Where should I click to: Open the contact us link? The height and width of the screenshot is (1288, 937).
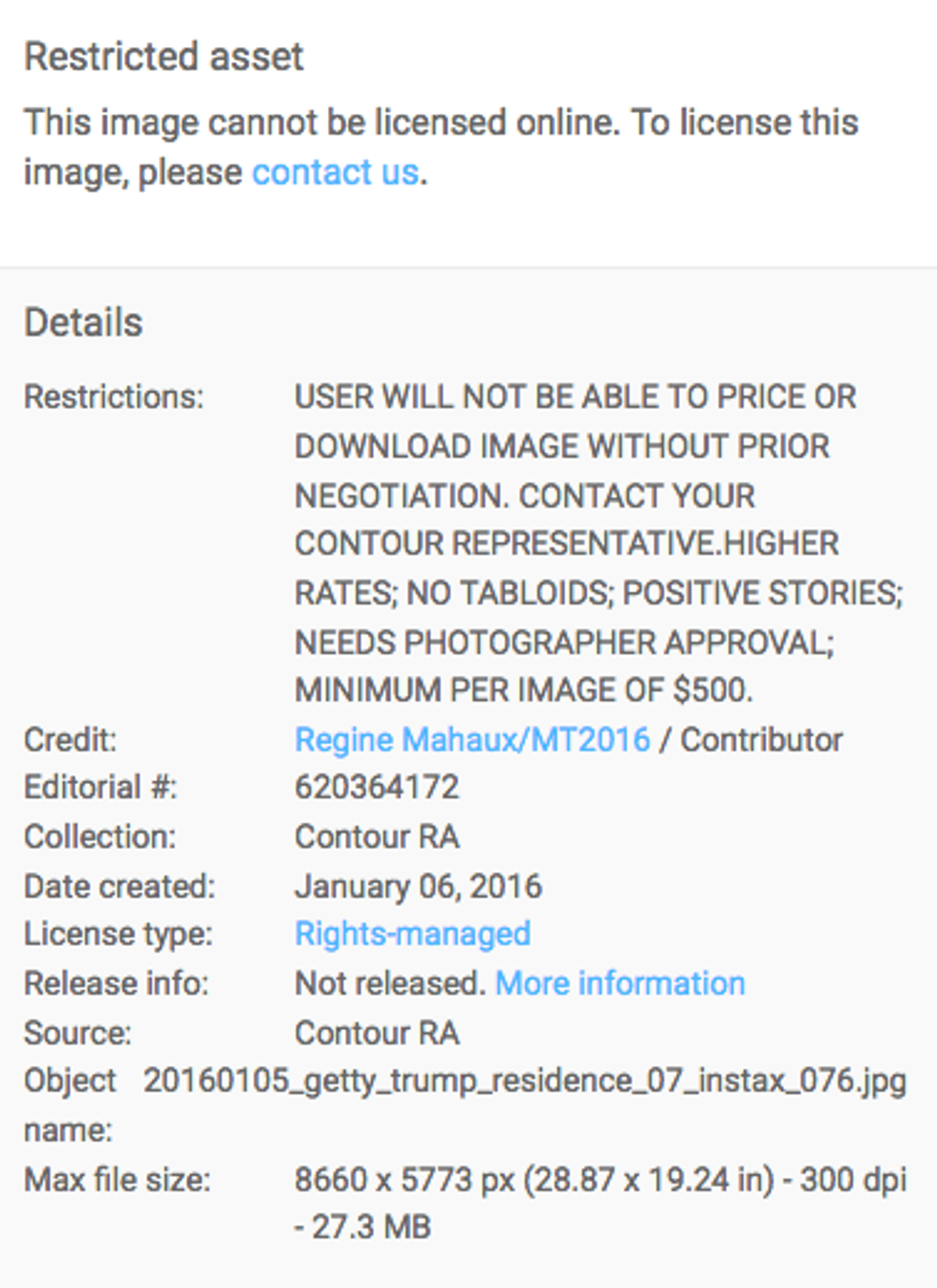tap(335, 172)
